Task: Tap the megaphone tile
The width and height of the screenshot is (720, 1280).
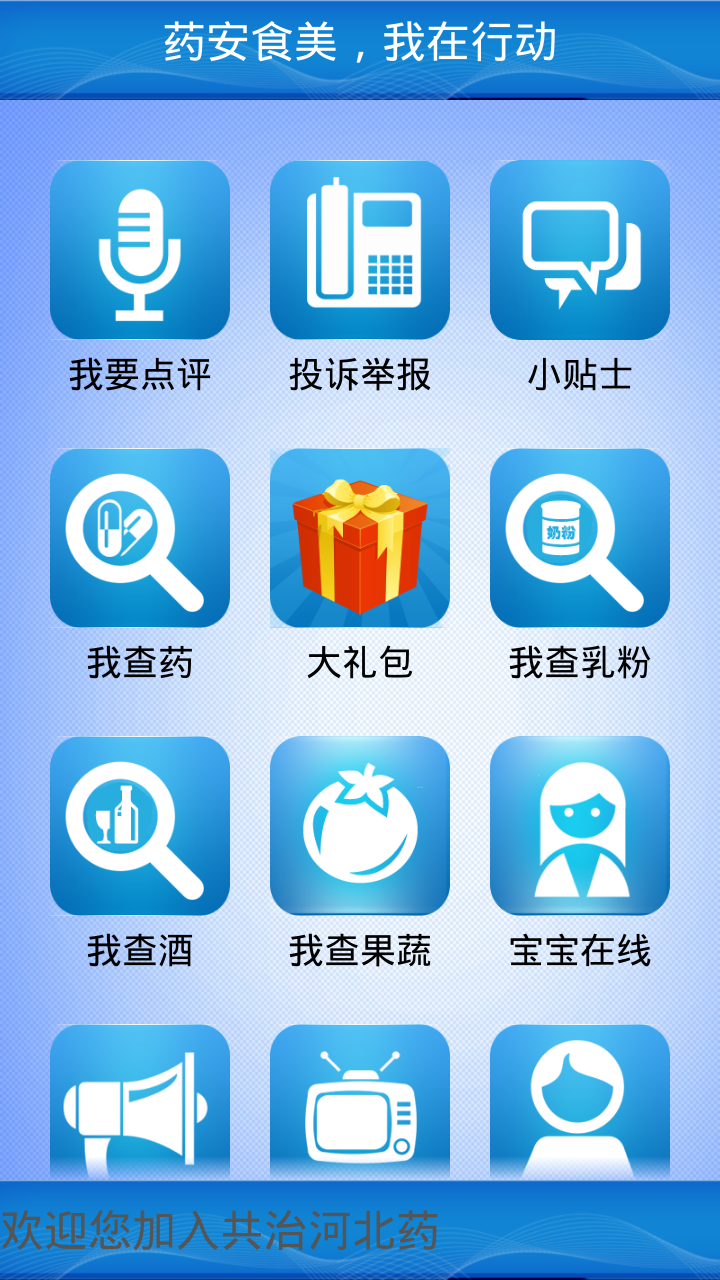Action: point(140,1102)
